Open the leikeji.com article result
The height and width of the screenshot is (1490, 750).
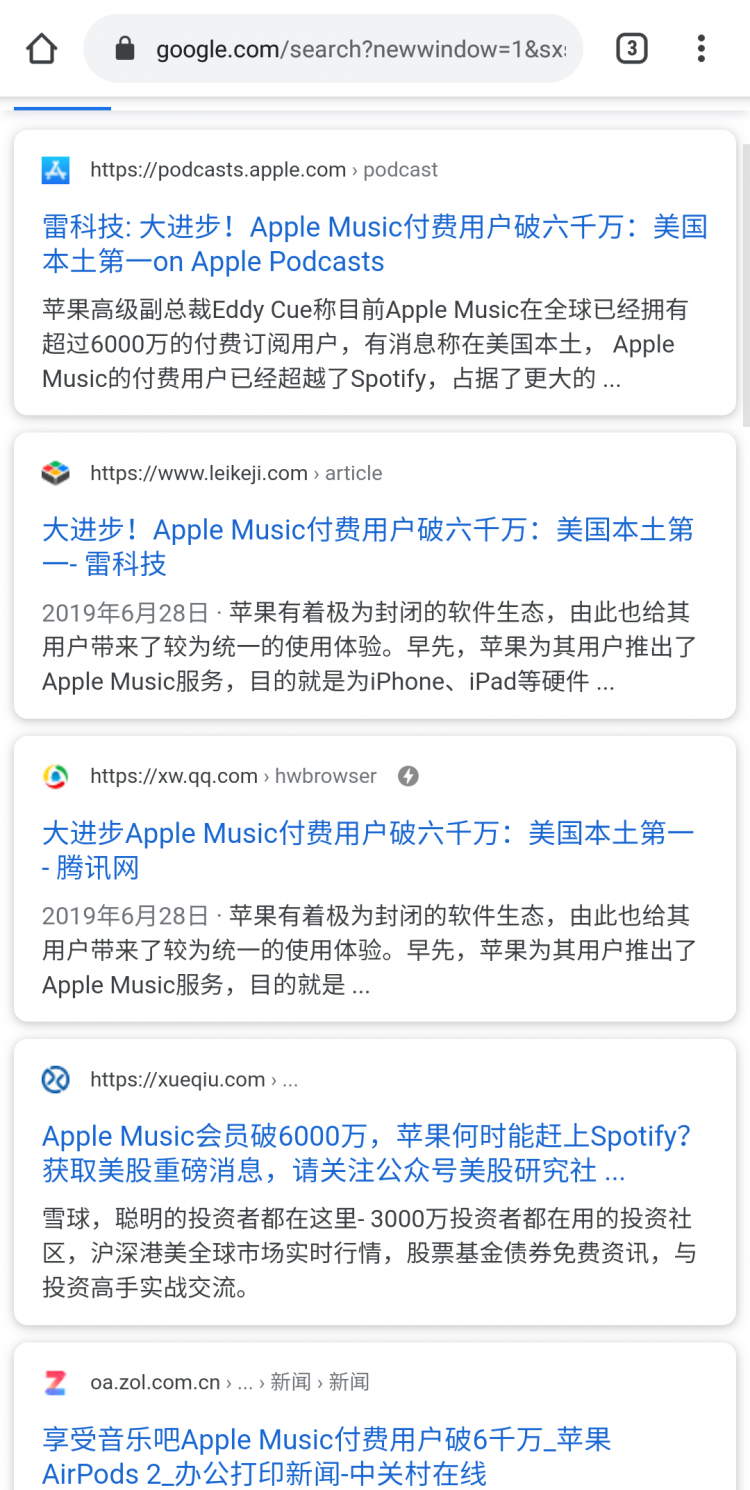click(368, 547)
